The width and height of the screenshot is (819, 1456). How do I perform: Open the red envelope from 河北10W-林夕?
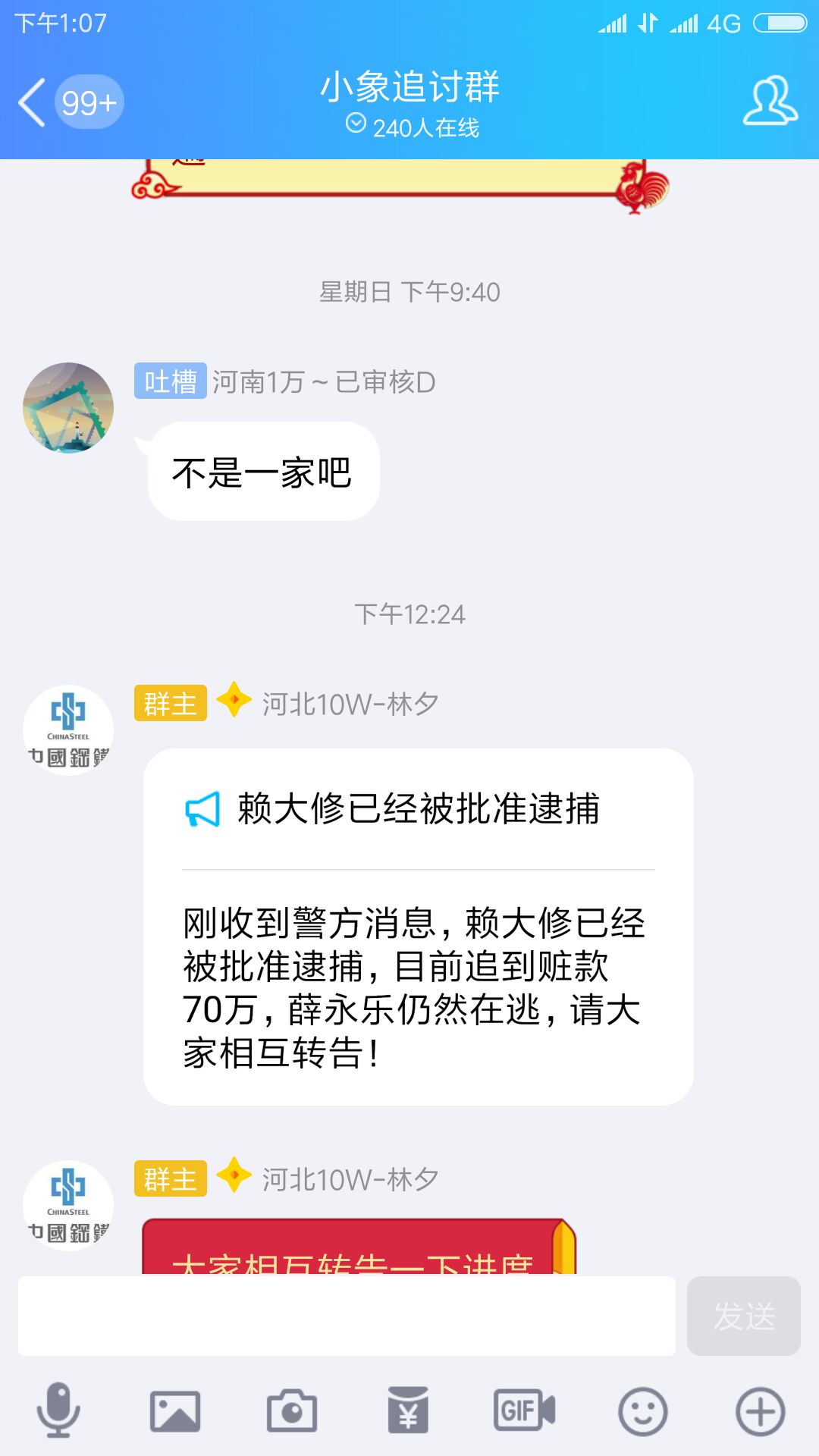point(359,1247)
